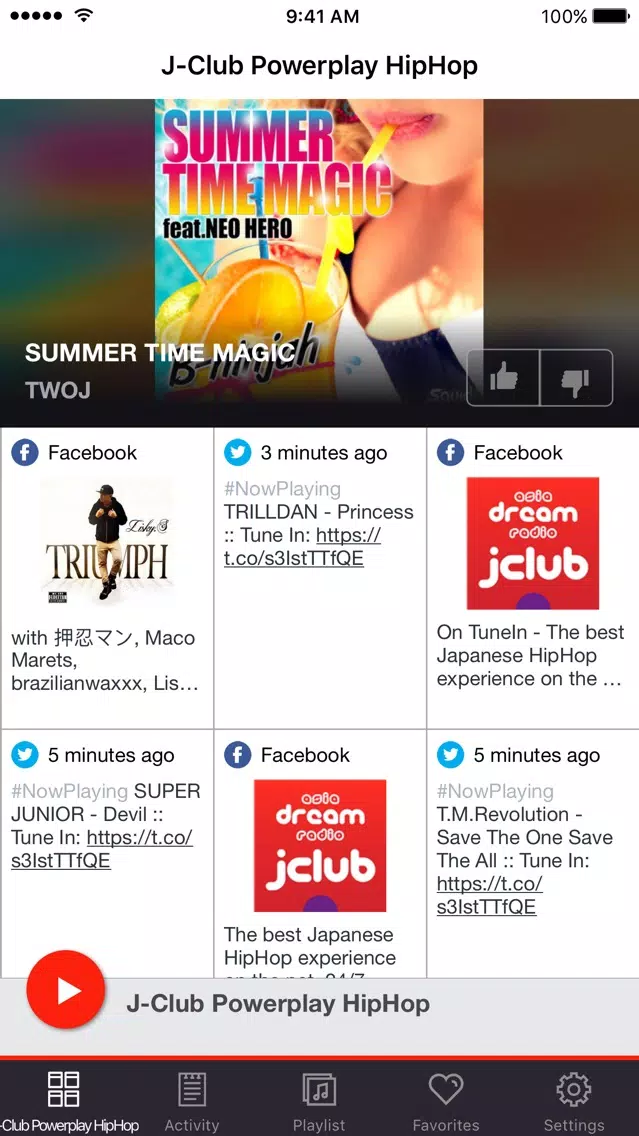Screen dimensions: 639x1136
Task: Open the Activity tab
Action: coord(192,1101)
